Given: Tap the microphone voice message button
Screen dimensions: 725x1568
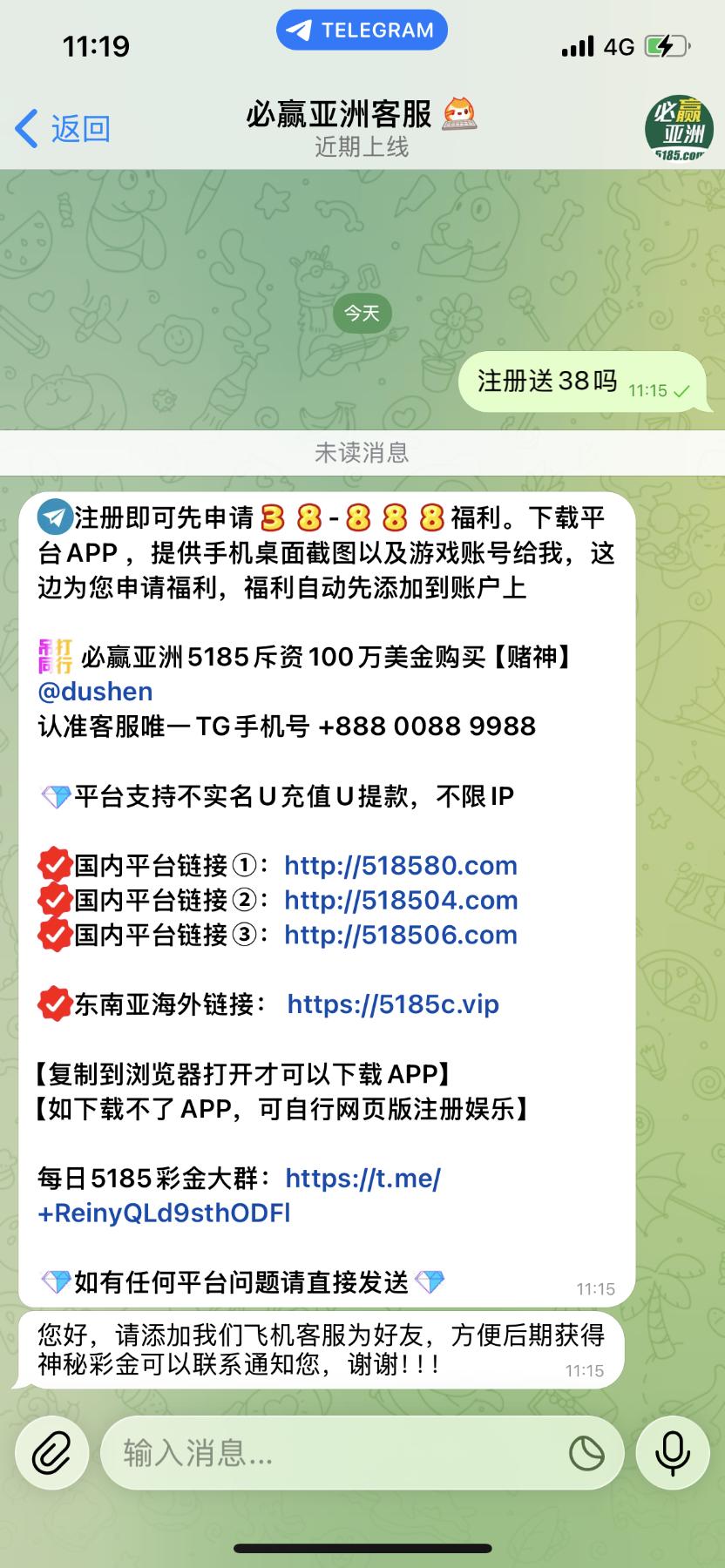Looking at the screenshot, I should point(673,1453).
